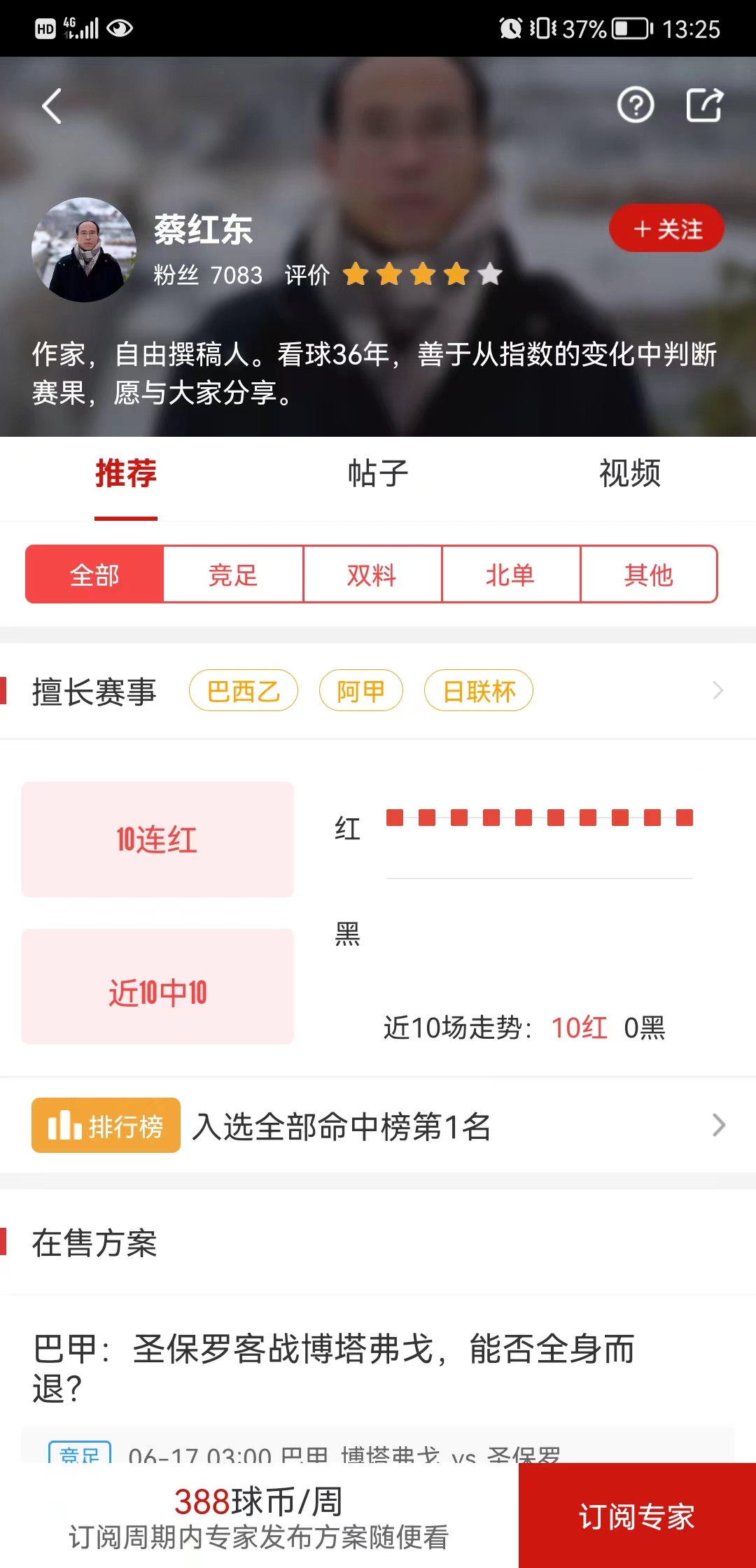Subscribe via the 订阅专家 button
The height and width of the screenshot is (1568, 756).
point(637,1516)
